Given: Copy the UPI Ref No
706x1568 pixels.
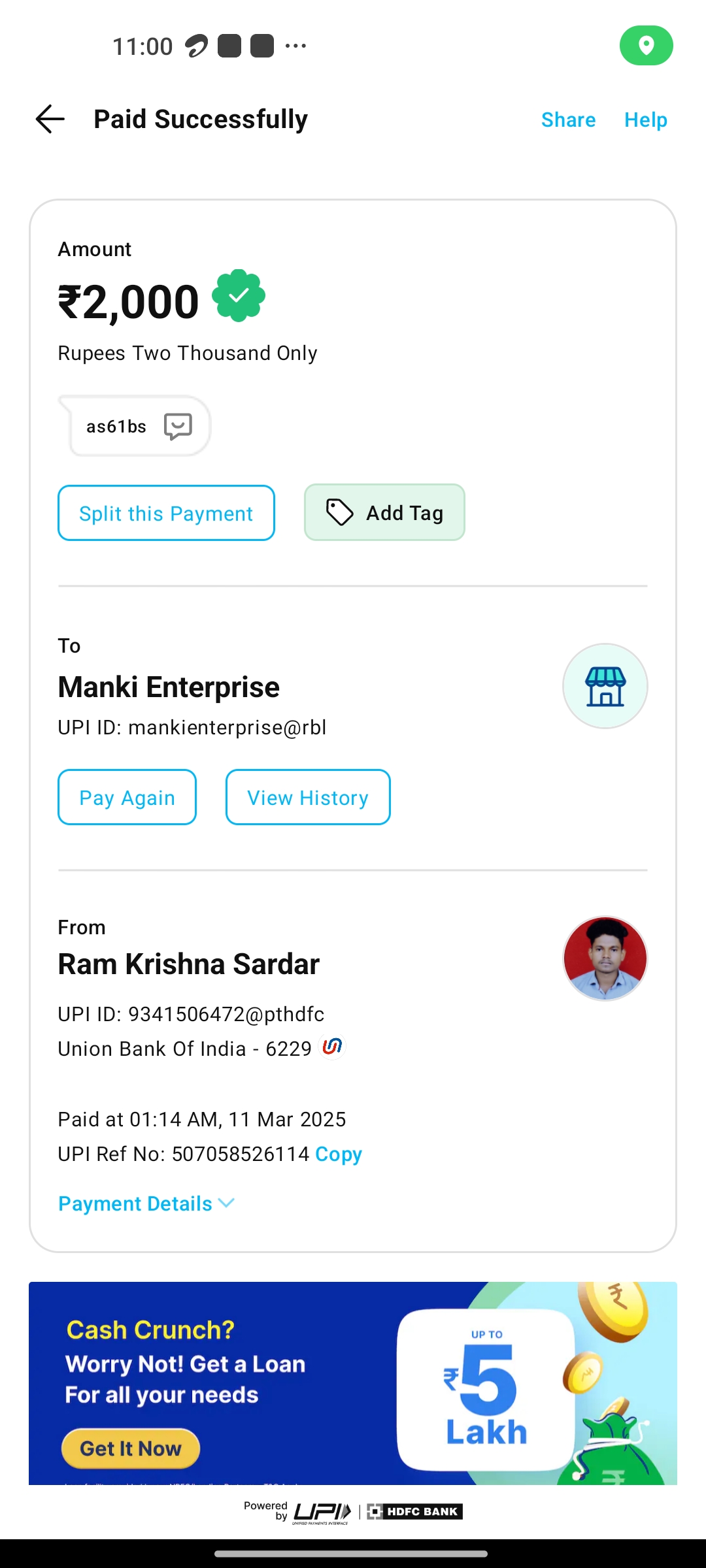Looking at the screenshot, I should (x=339, y=1154).
